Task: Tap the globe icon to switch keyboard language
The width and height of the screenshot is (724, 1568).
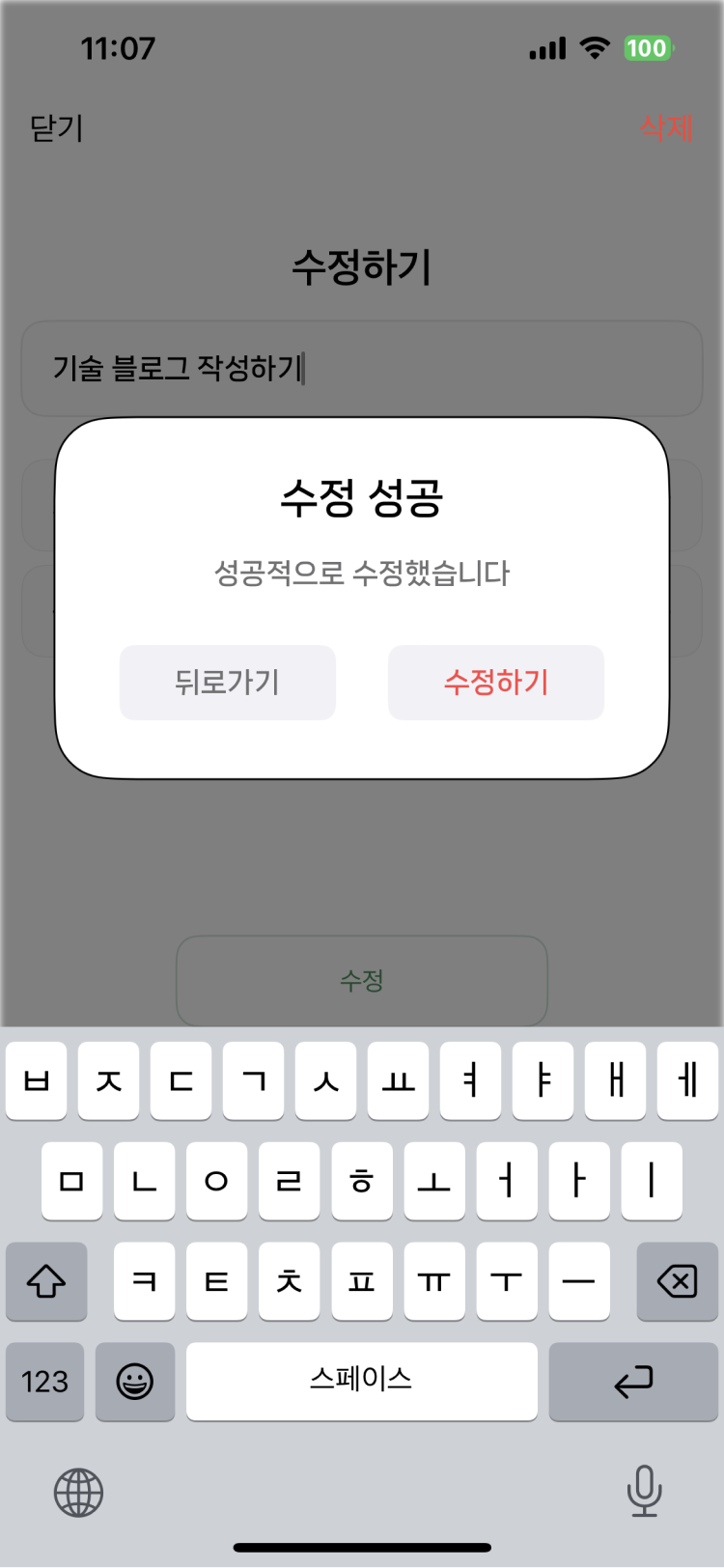Action: (77, 1492)
